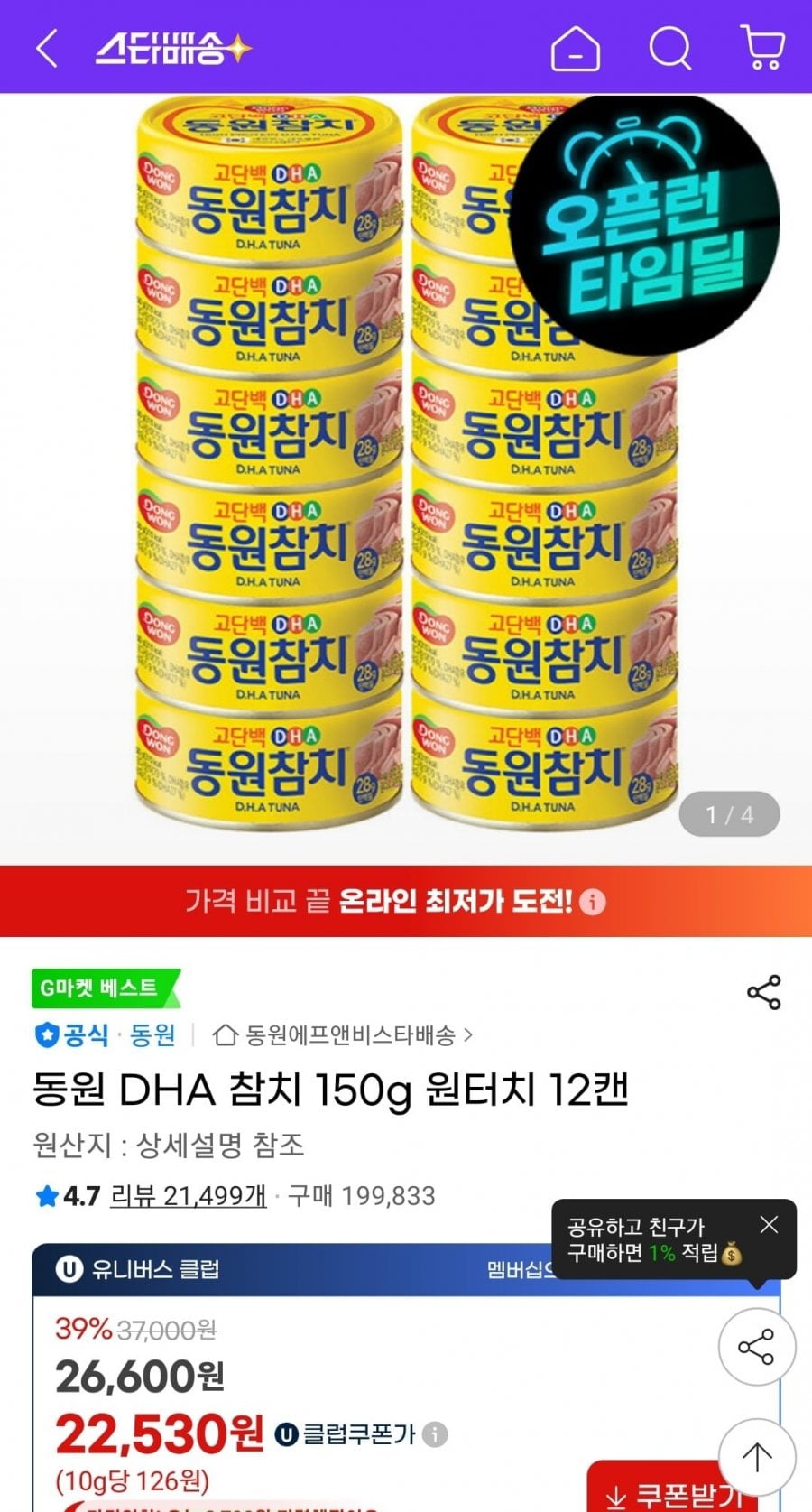Viewport: 812px width, 1512px height.
Task: Jump to top with the up arrow button
Action: click(756, 1455)
